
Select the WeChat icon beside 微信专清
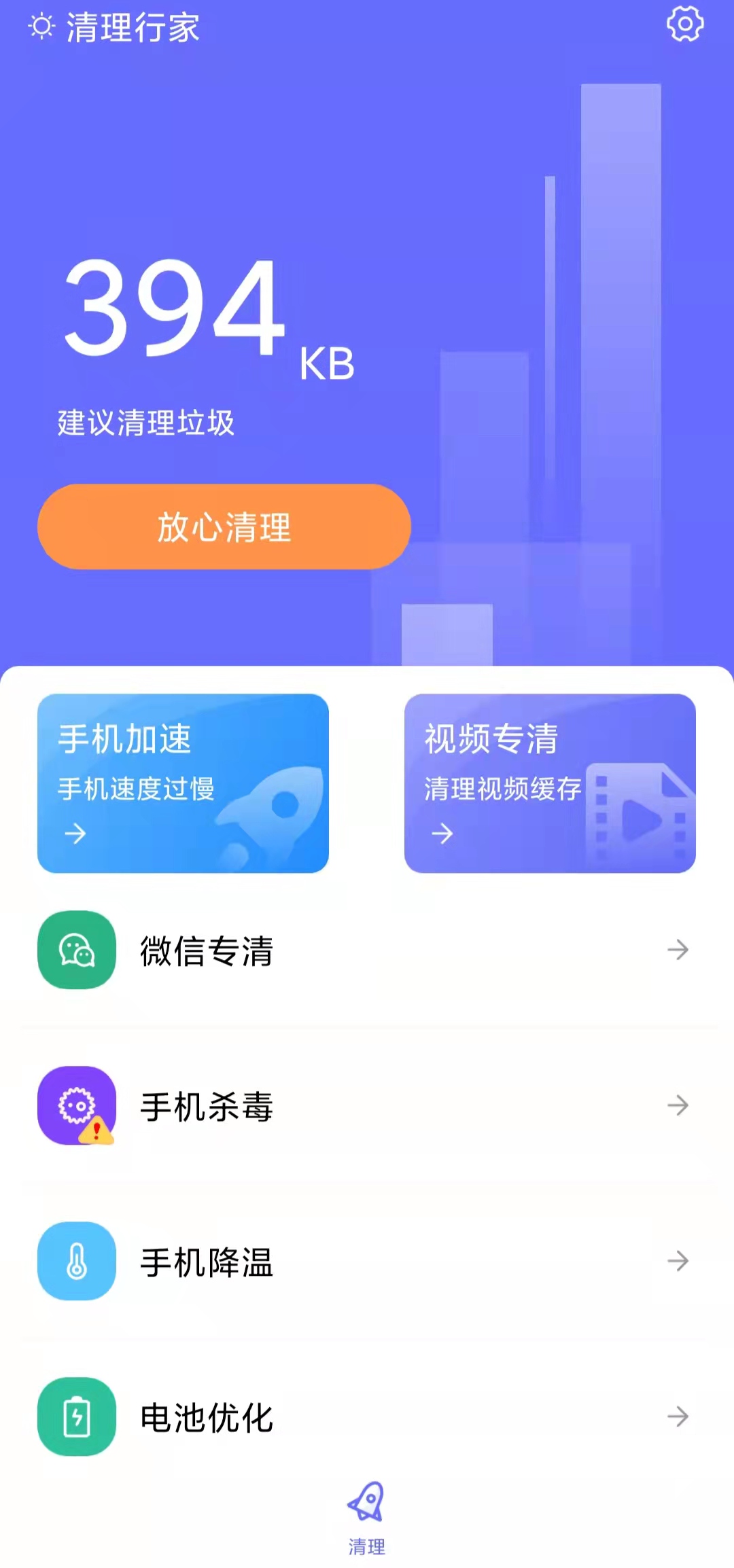pyautogui.click(x=76, y=950)
